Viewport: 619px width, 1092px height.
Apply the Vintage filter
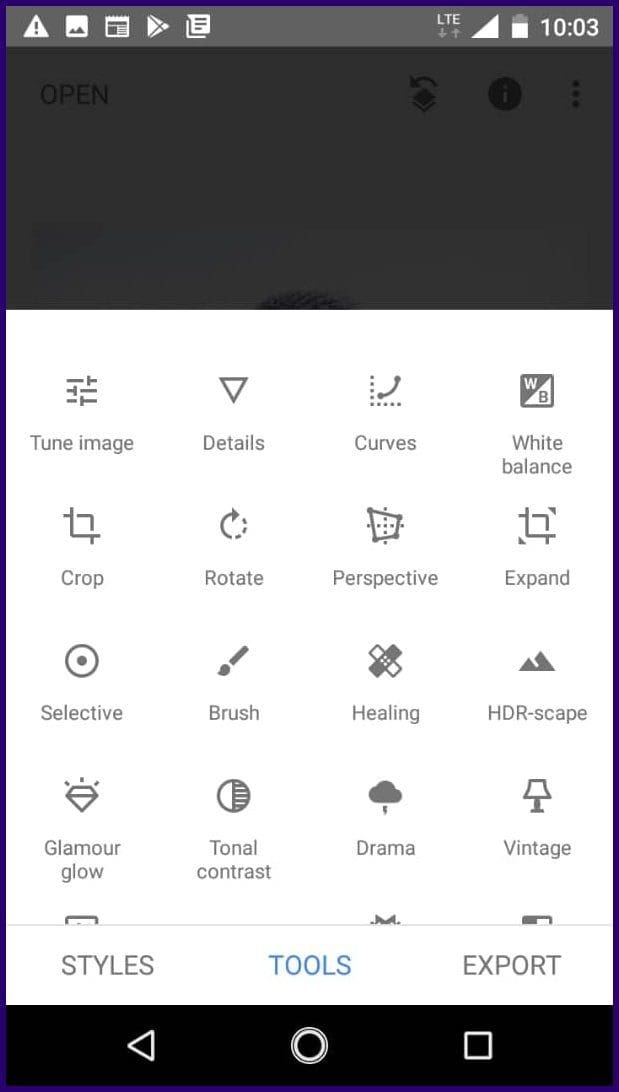[537, 818]
